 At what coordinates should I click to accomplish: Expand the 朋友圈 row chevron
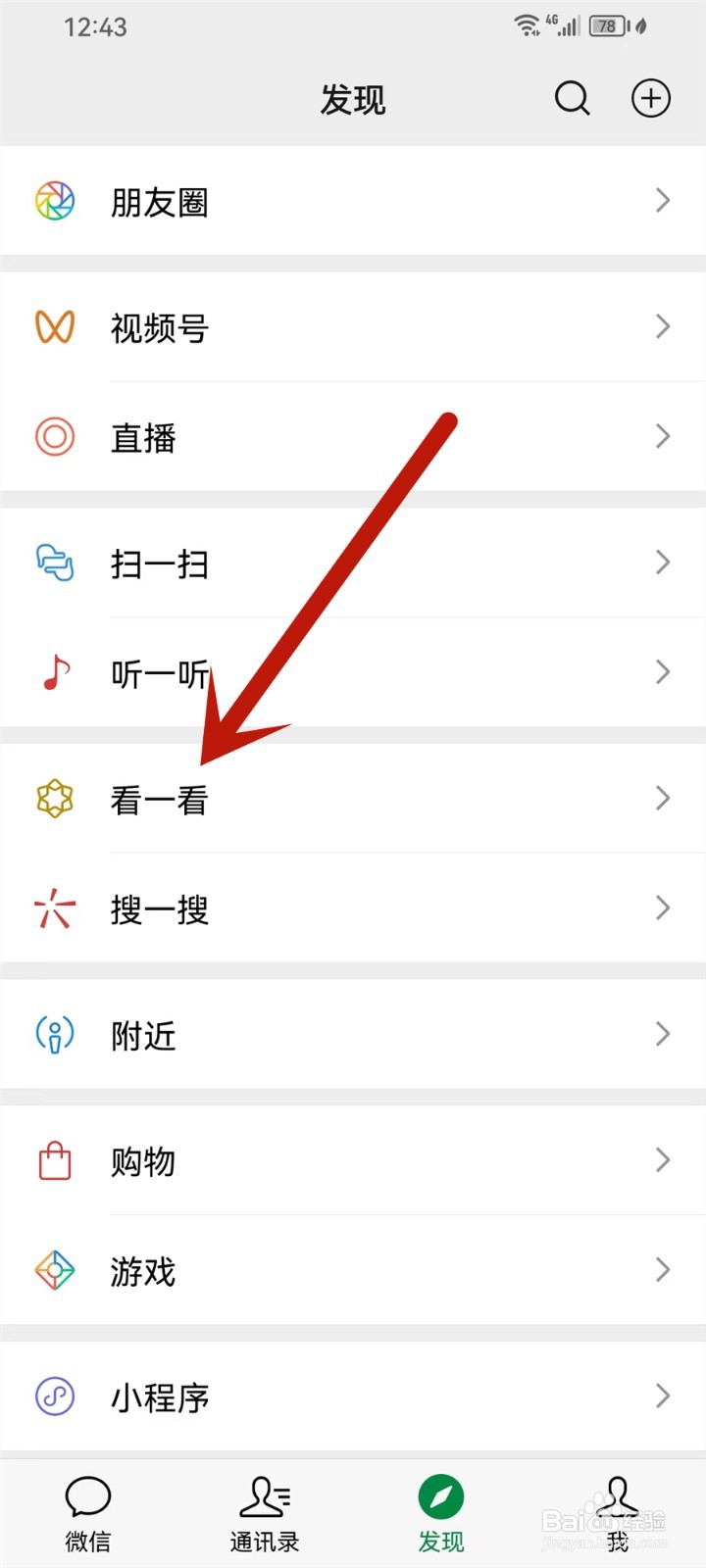tap(662, 201)
